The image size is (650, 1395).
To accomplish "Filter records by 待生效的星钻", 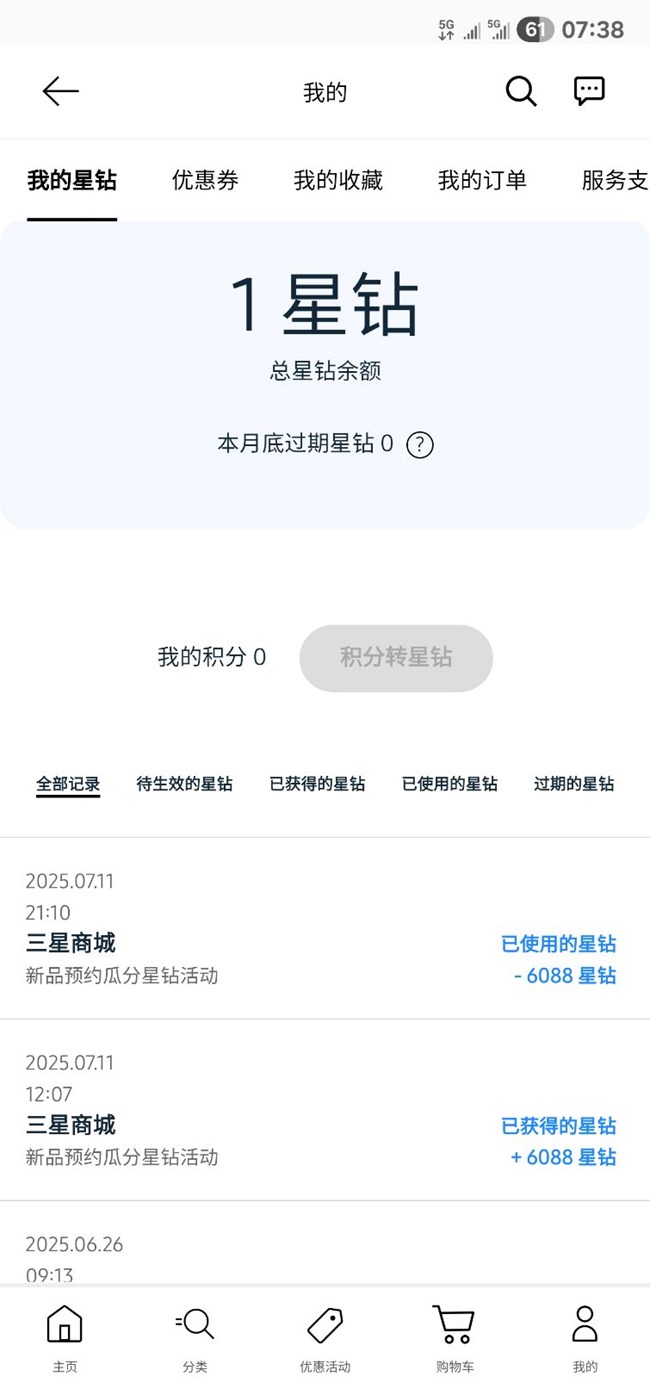I will (x=184, y=784).
